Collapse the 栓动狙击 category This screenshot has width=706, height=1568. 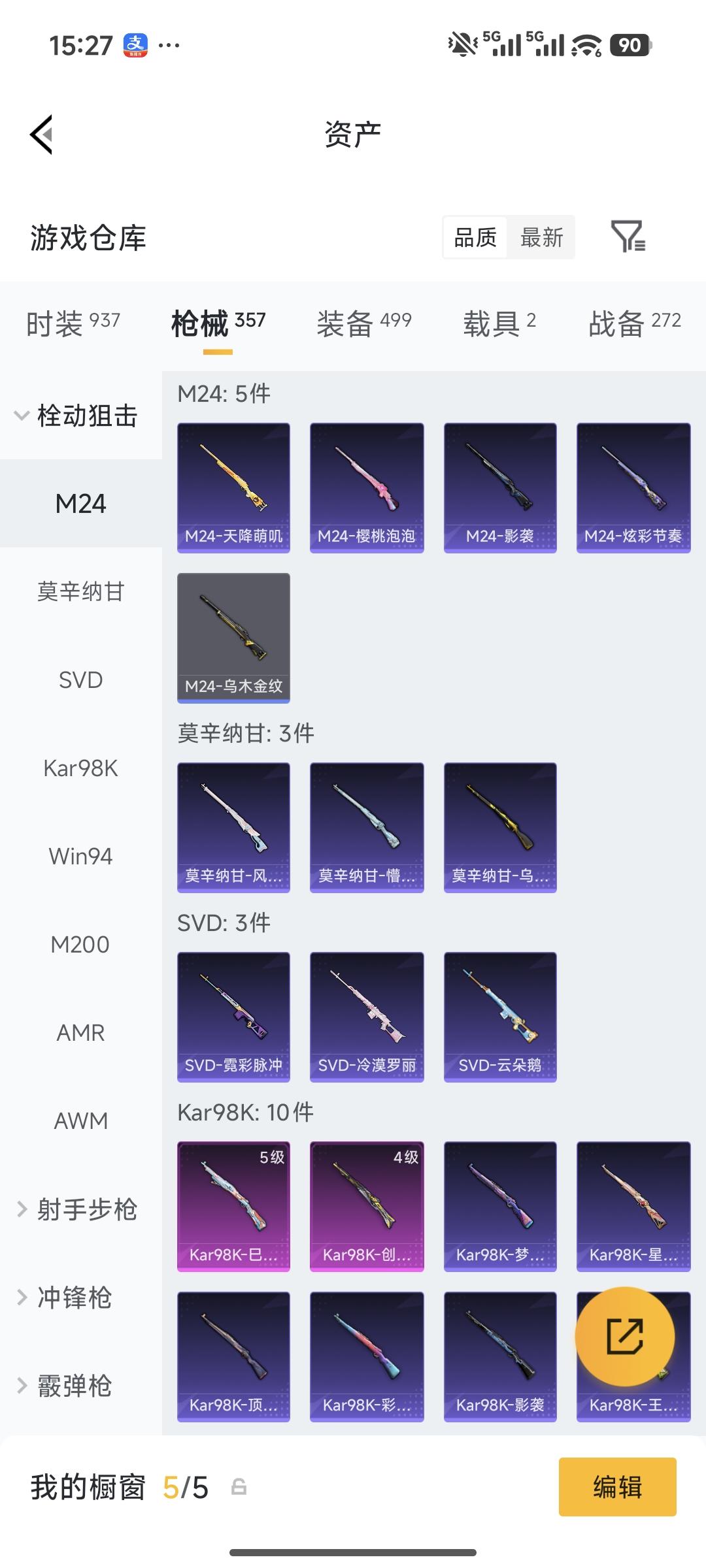coord(80,416)
